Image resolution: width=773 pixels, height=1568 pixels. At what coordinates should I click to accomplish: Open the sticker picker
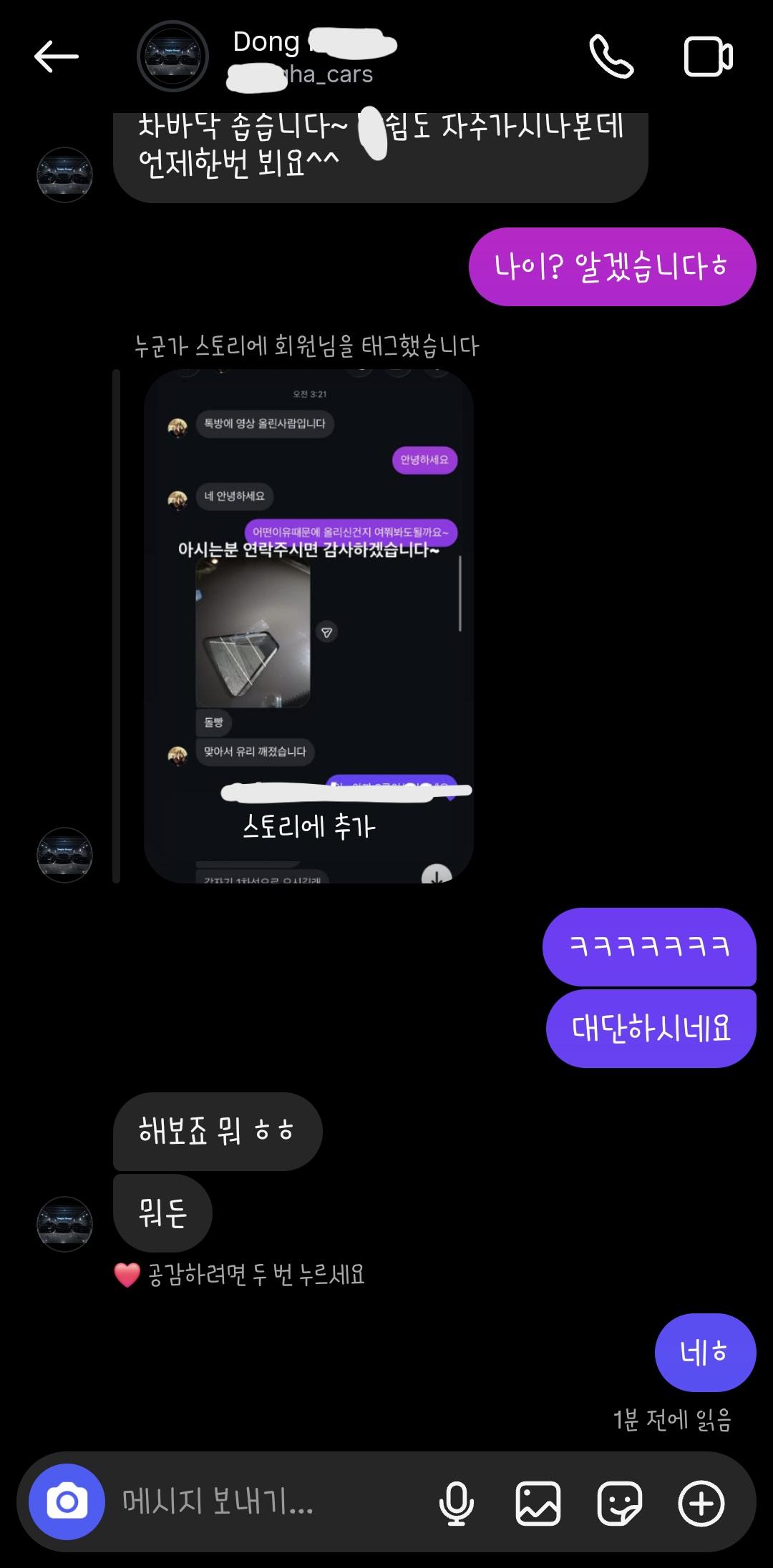620,1503
